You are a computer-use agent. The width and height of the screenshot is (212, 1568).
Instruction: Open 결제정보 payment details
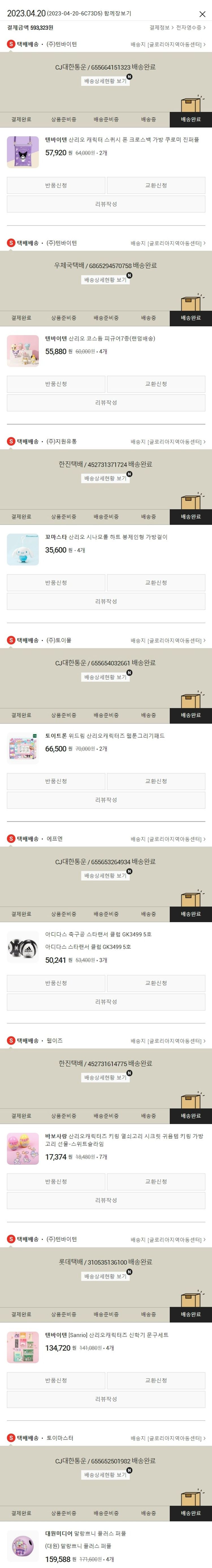point(161,27)
